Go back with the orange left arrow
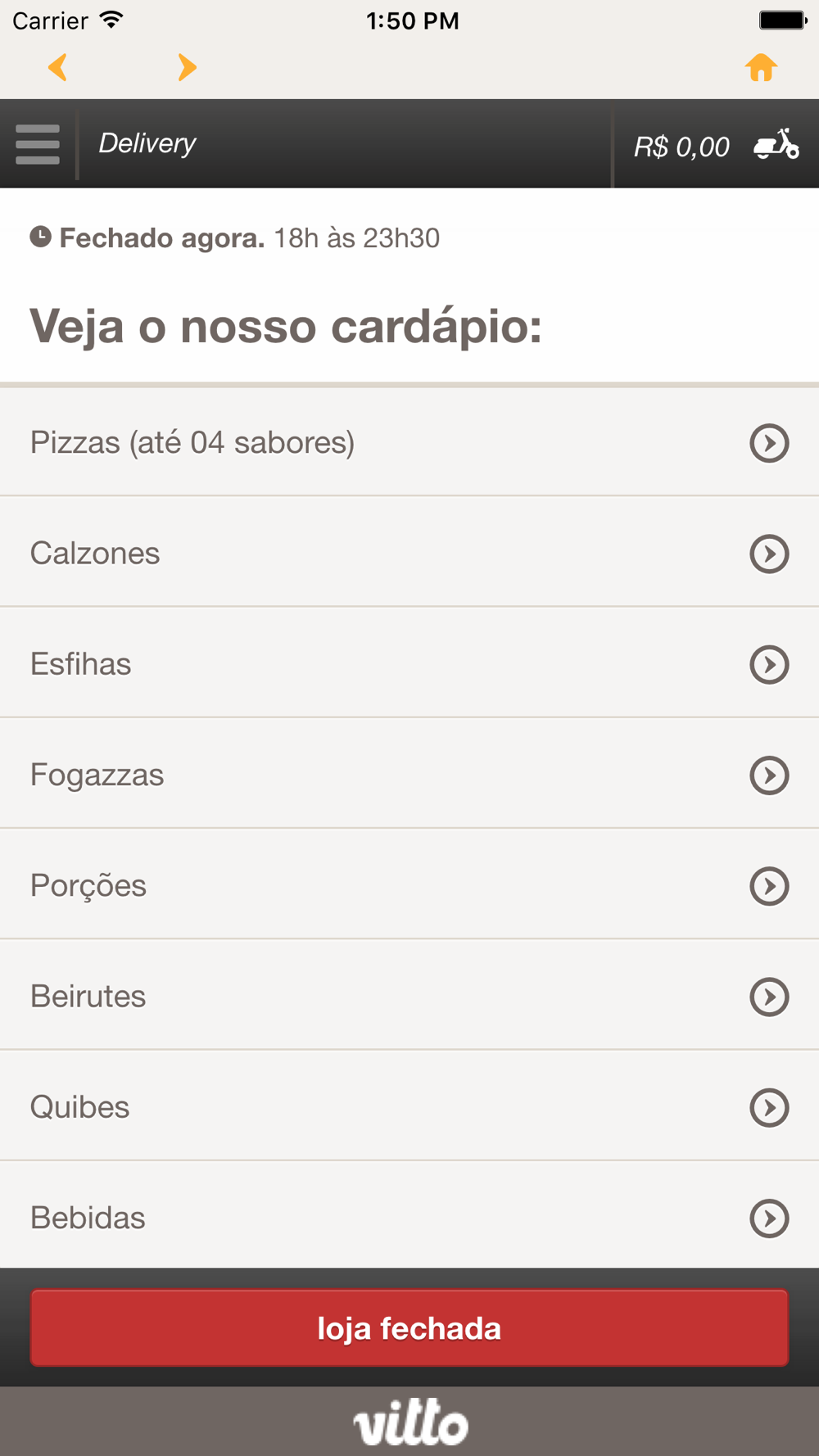 (57, 67)
